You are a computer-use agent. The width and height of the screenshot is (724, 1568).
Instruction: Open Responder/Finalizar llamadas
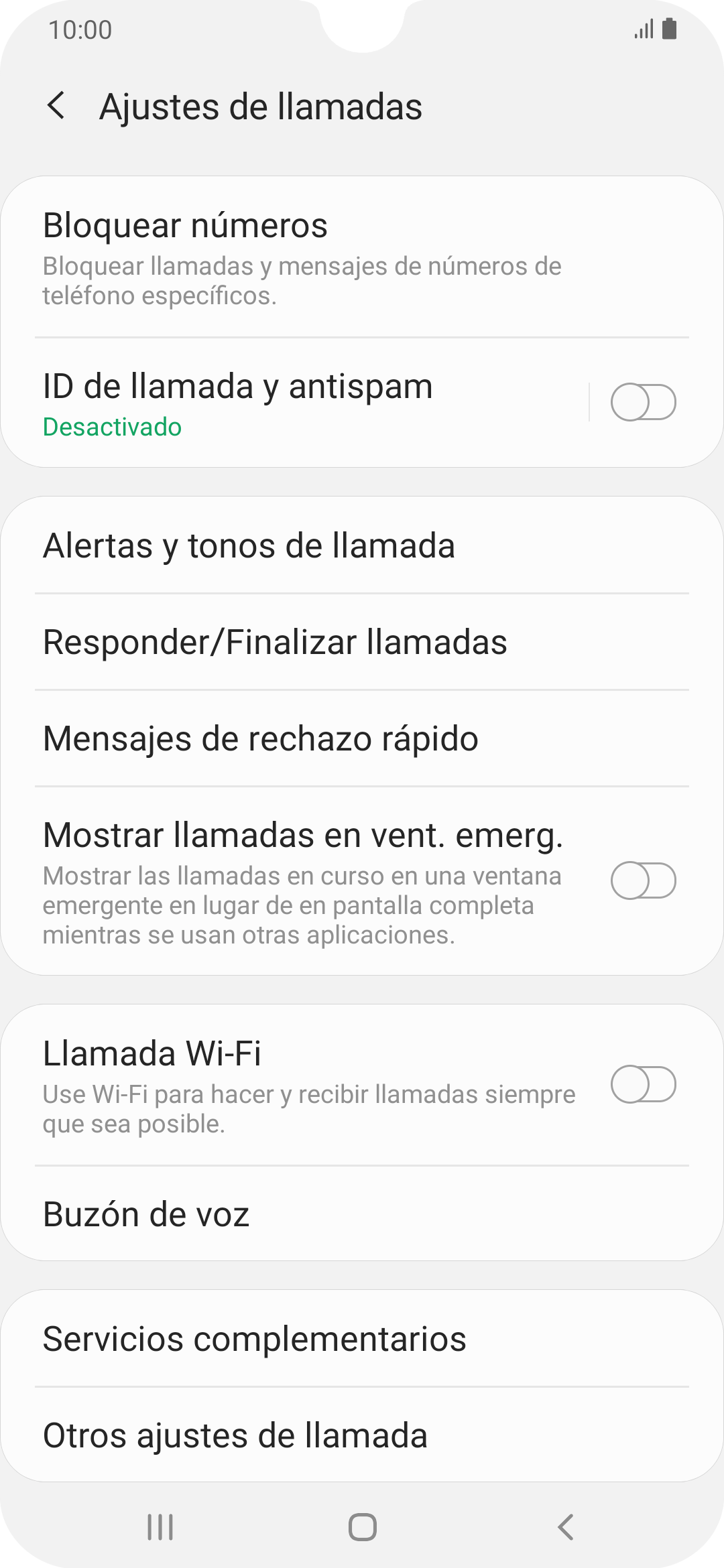click(362, 642)
